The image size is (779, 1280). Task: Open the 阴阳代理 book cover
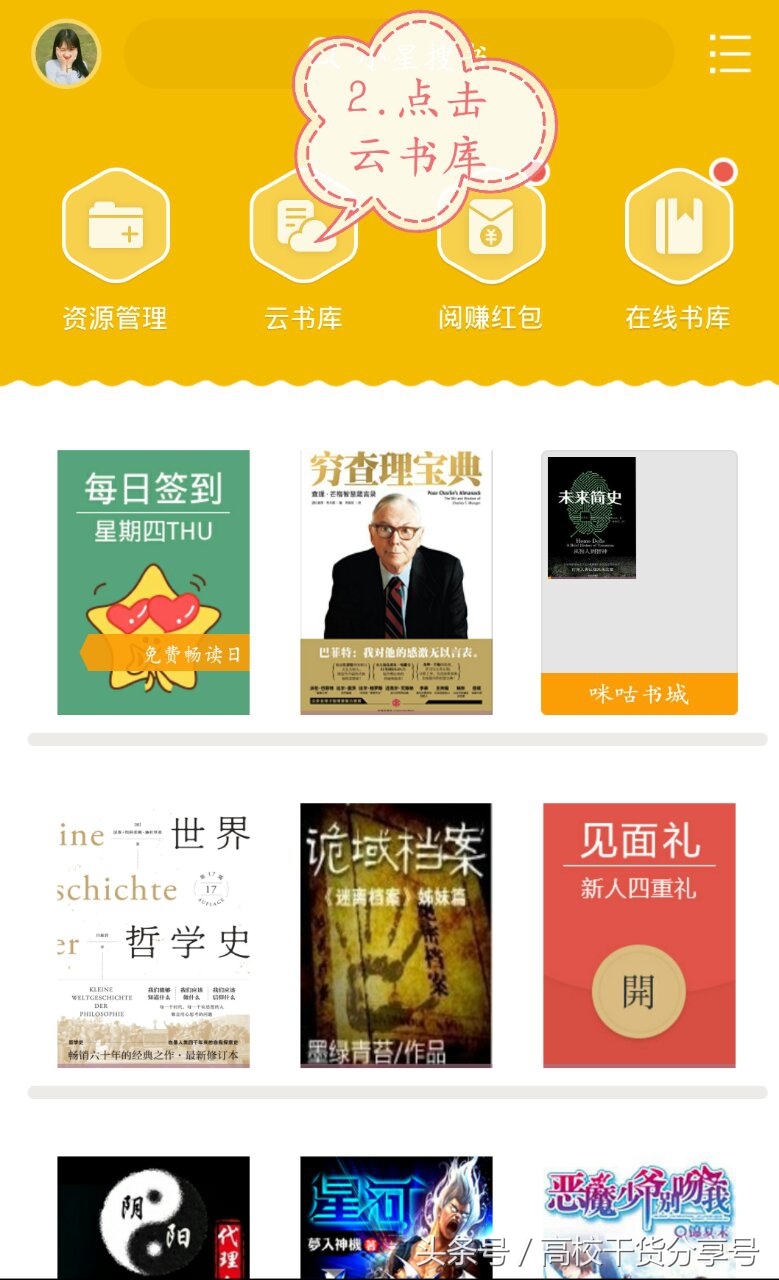point(153,1217)
